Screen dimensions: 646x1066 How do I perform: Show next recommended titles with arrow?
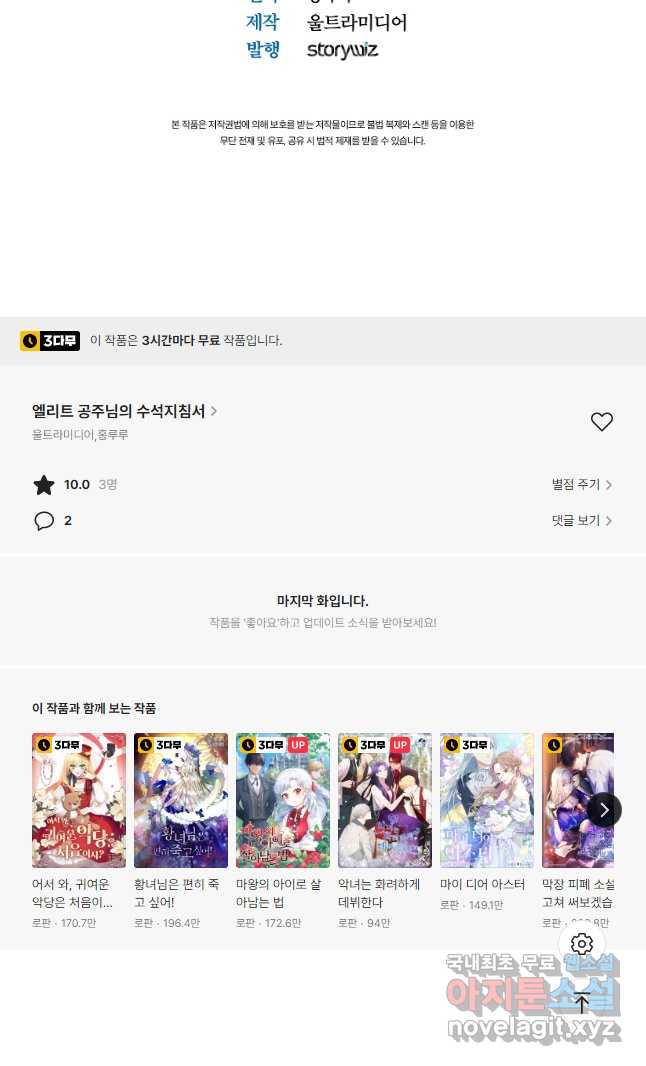604,810
